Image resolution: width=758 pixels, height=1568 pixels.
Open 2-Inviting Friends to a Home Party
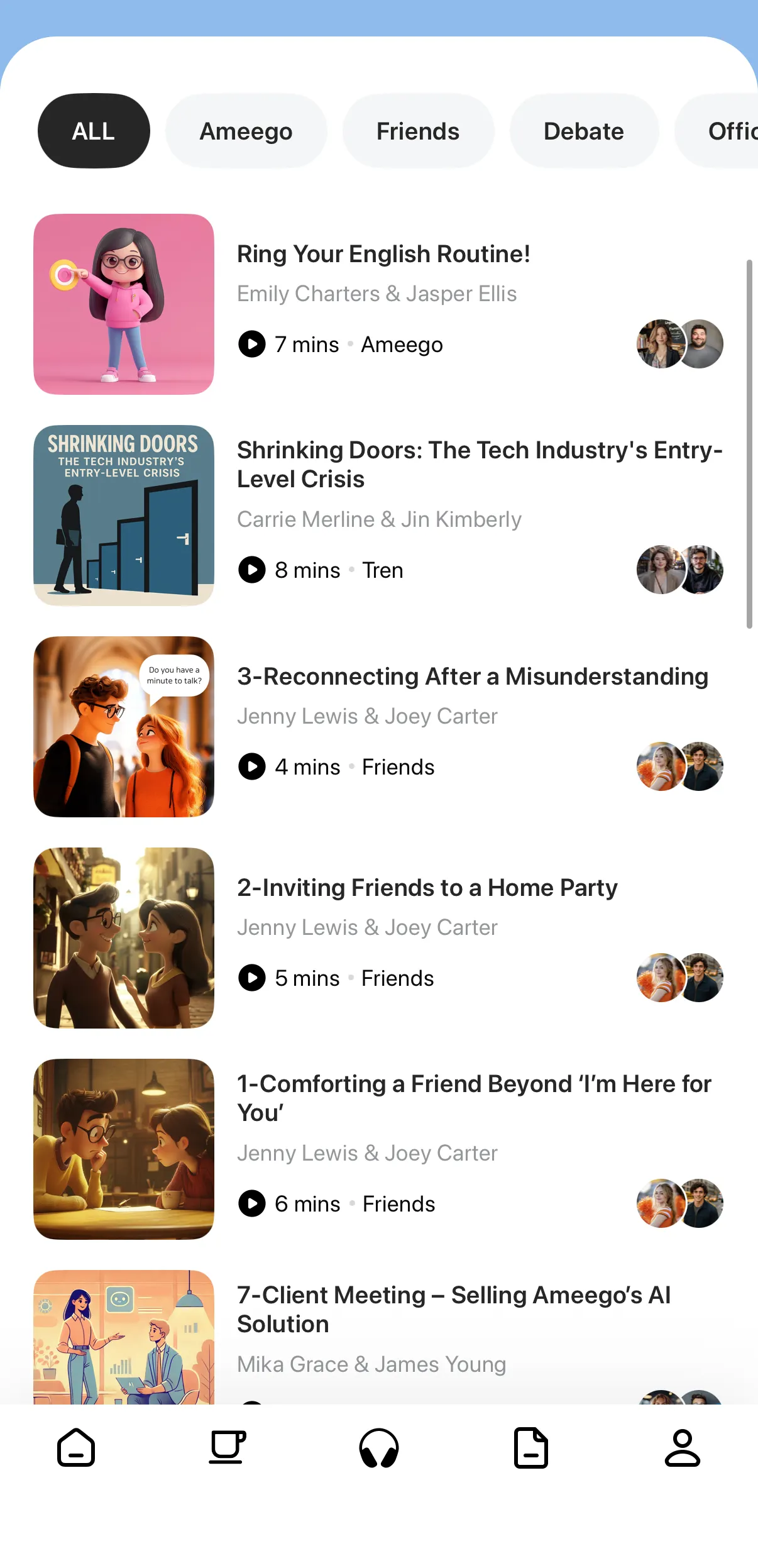click(427, 888)
